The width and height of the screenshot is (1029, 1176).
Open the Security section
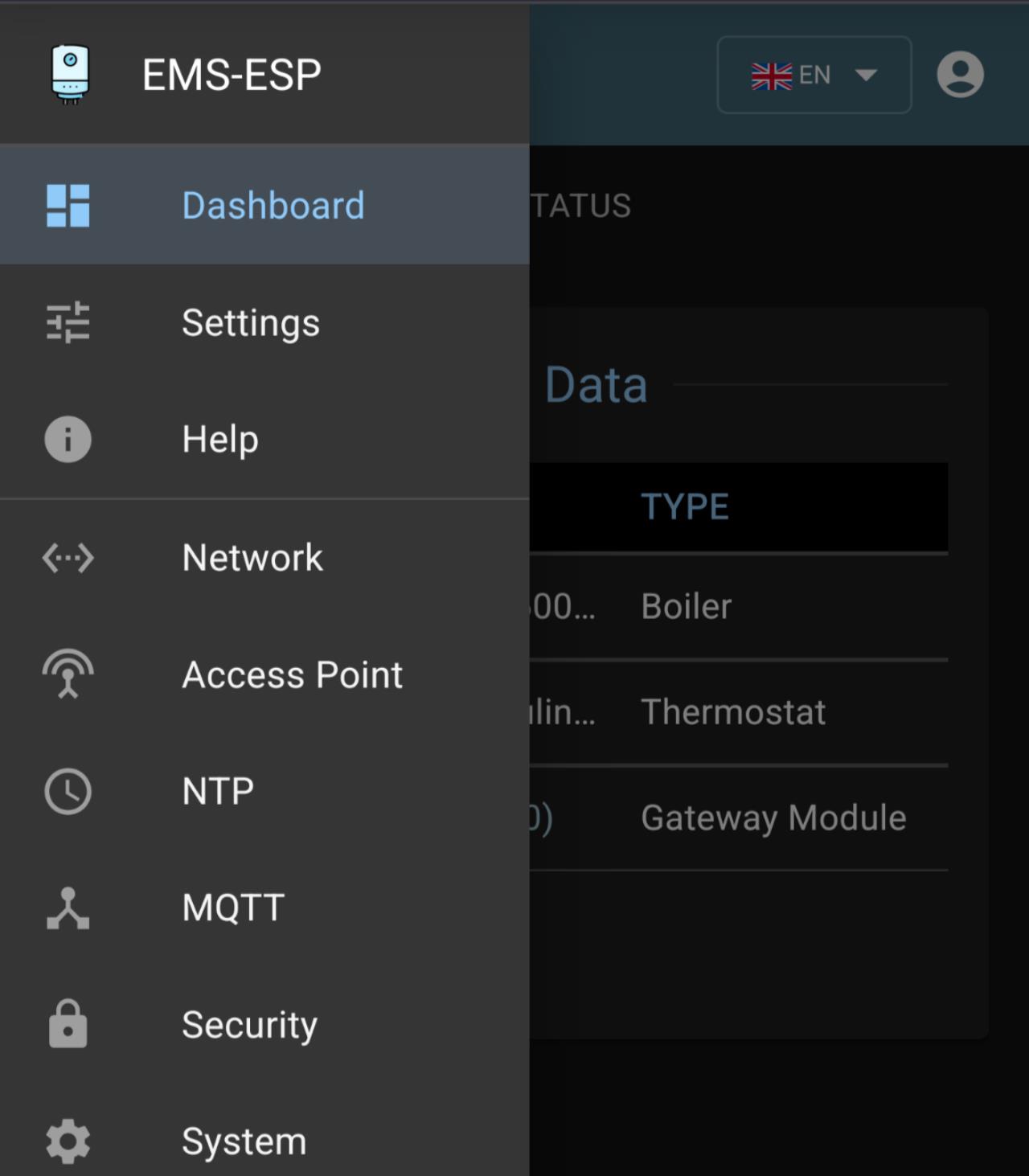249,1025
